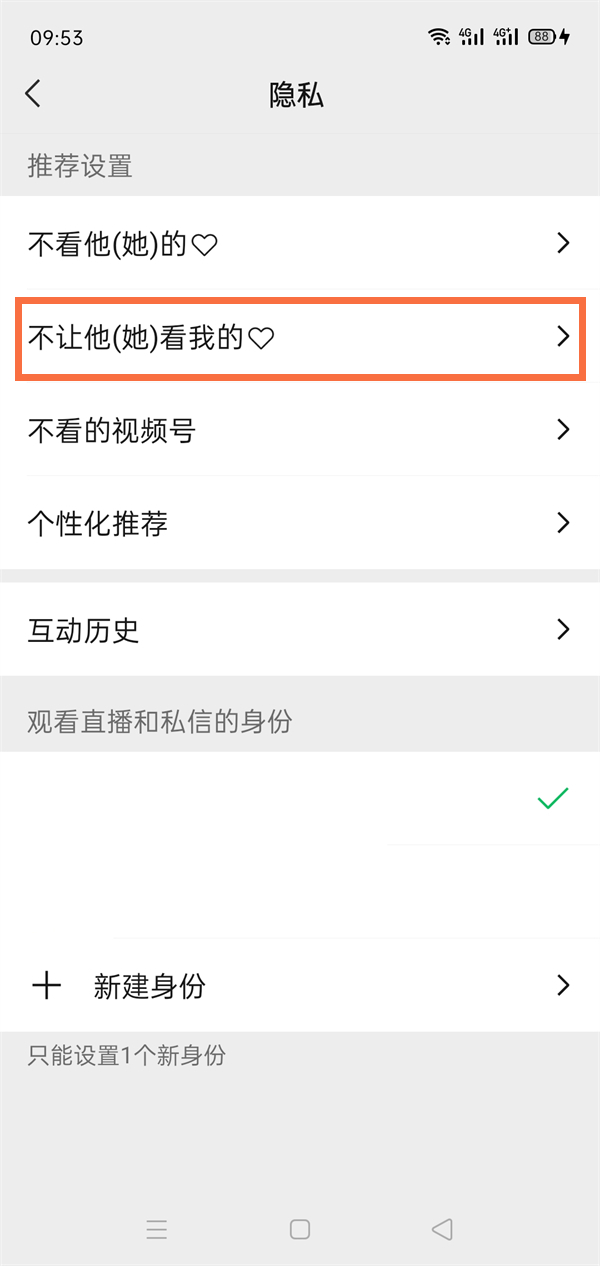This screenshot has height=1266, width=600.
Task: Open 不看的视频号 list
Action: [x=300, y=430]
